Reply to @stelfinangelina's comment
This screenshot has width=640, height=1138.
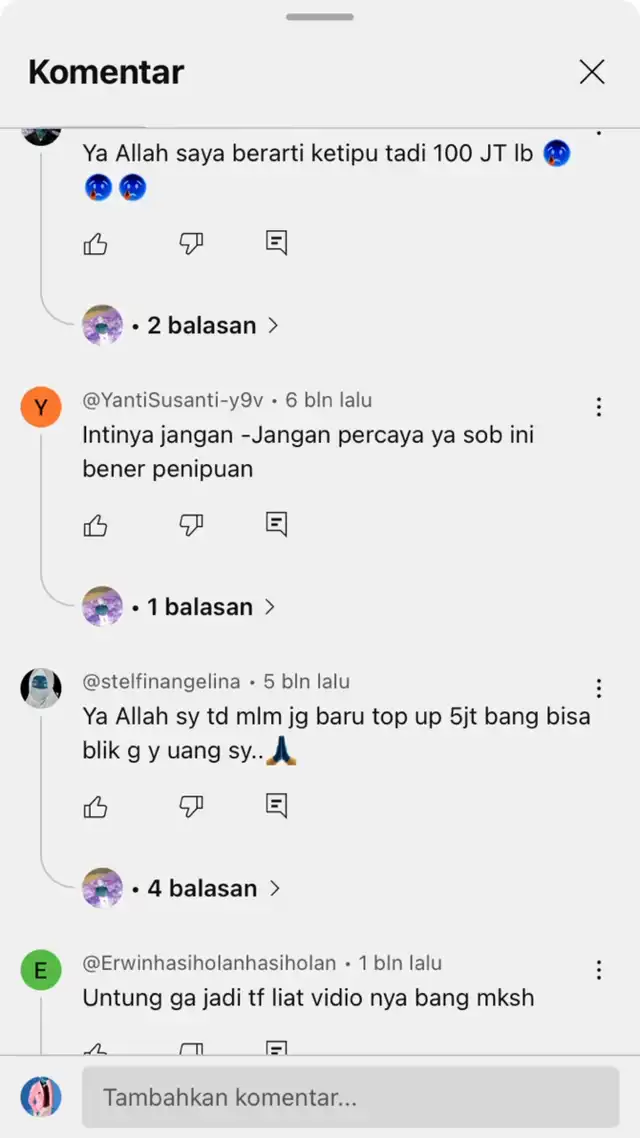pos(277,806)
